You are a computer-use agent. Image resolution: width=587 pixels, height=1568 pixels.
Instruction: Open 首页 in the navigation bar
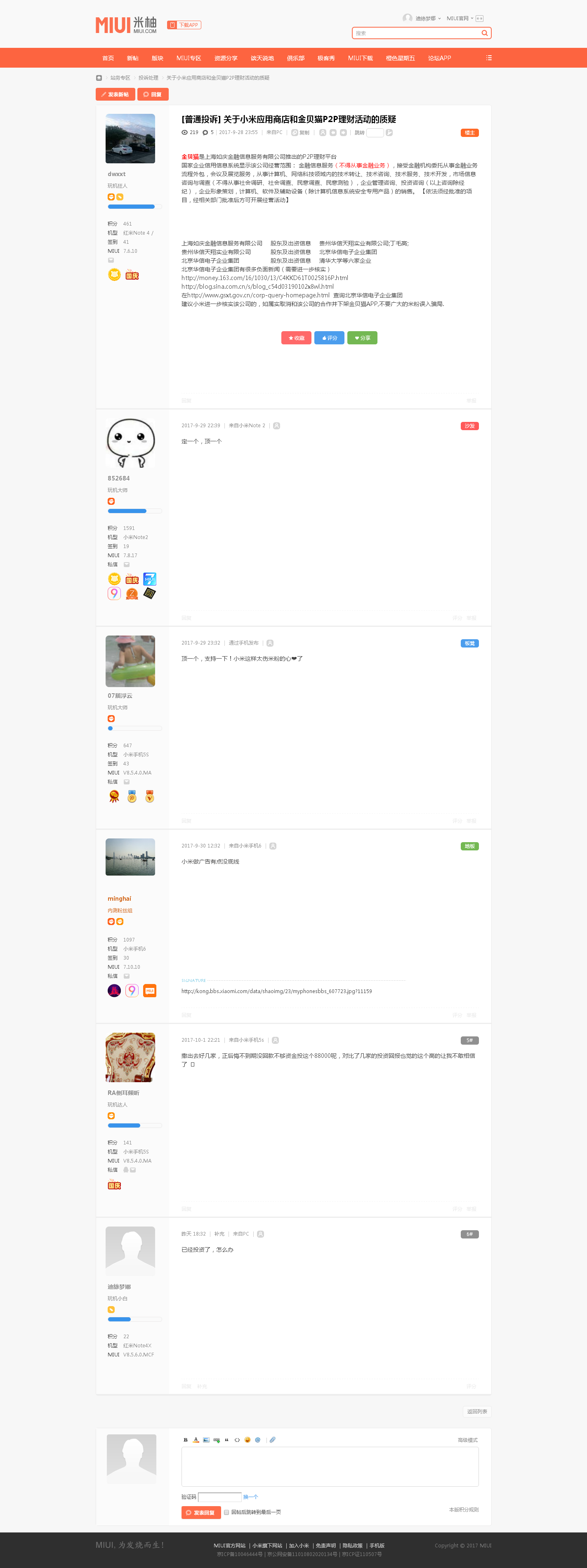coord(108,59)
